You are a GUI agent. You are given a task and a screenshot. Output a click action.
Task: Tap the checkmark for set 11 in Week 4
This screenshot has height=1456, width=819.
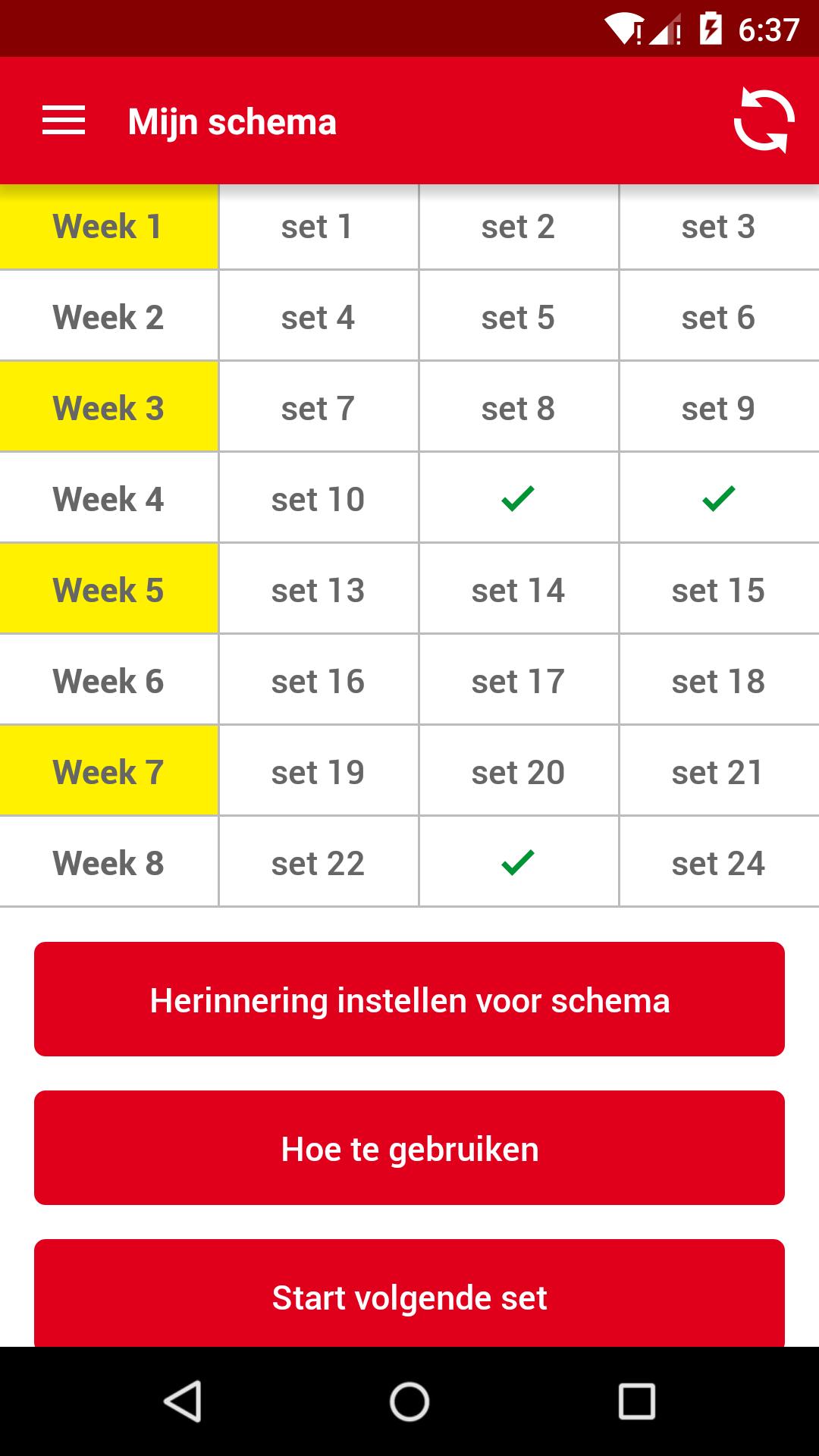[518, 498]
